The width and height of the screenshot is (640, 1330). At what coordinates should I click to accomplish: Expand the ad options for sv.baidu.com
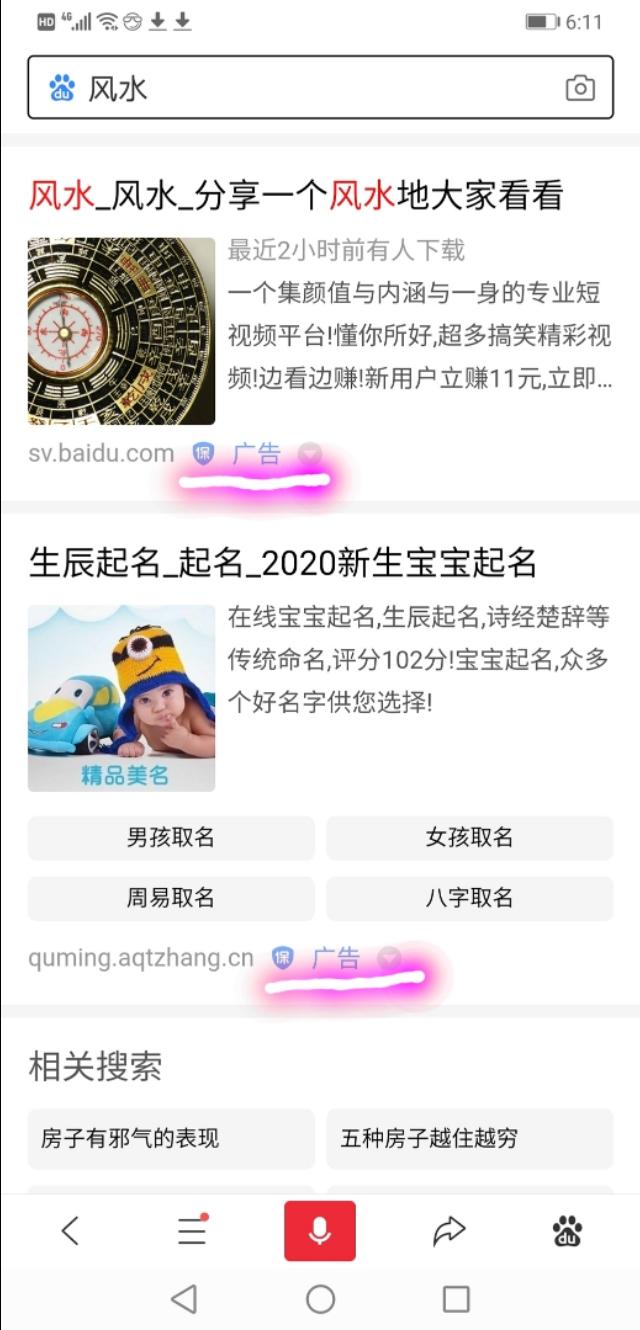tap(311, 454)
